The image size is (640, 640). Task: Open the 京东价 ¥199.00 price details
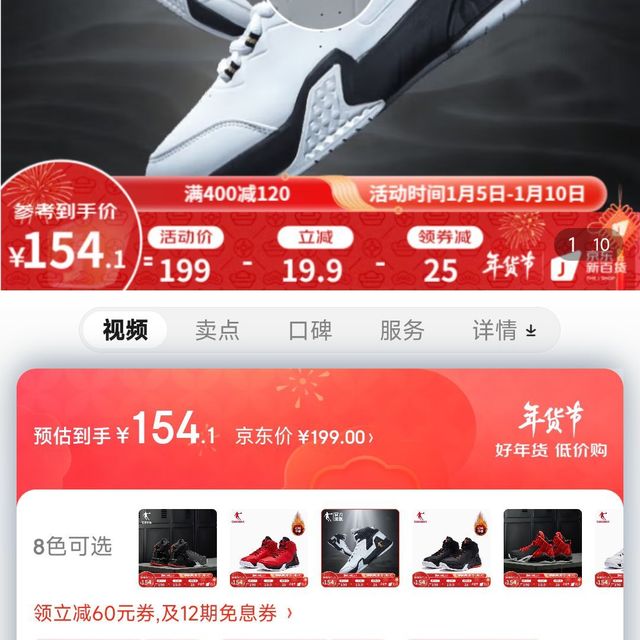(305, 436)
